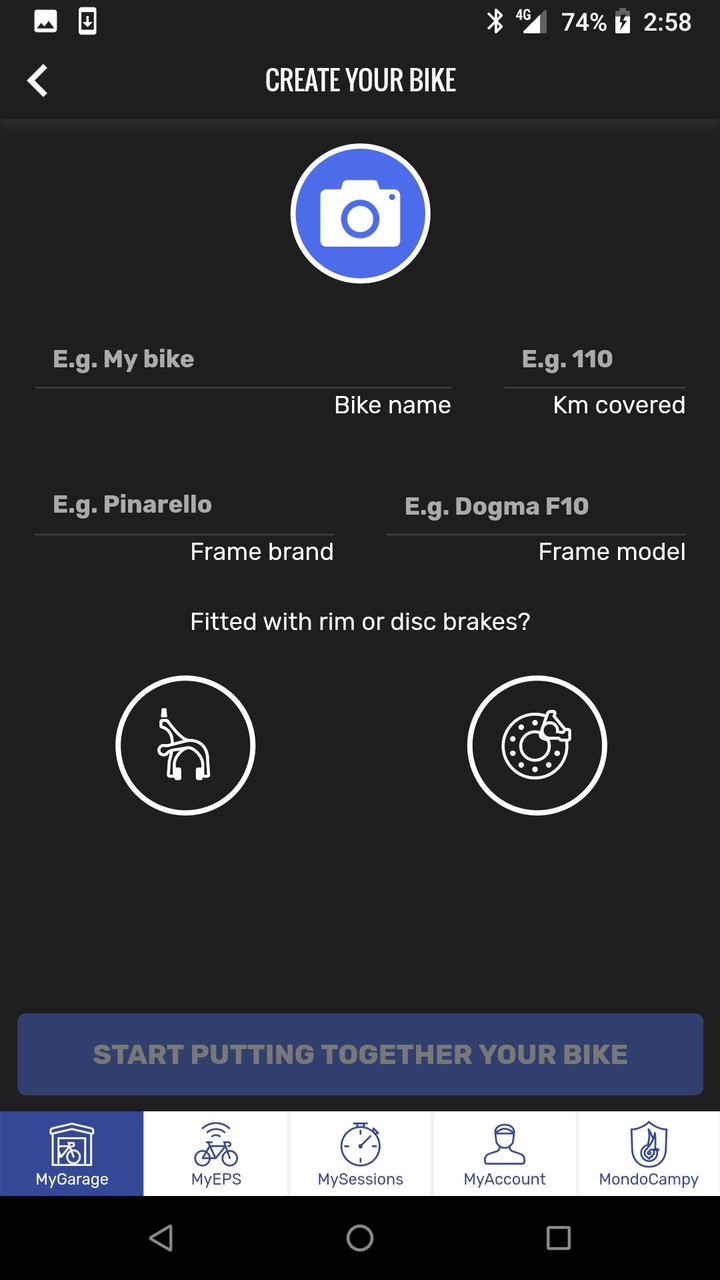Open the MyAccount tab
The height and width of the screenshot is (1280, 720).
click(504, 1154)
